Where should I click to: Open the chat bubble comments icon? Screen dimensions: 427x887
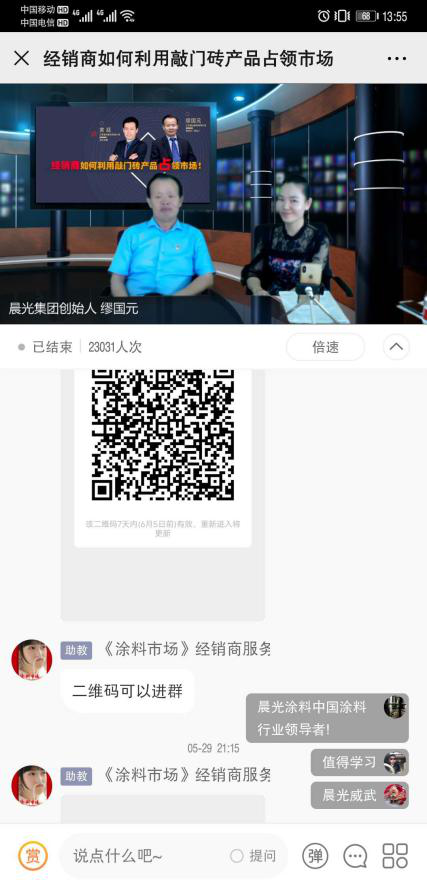point(355,856)
